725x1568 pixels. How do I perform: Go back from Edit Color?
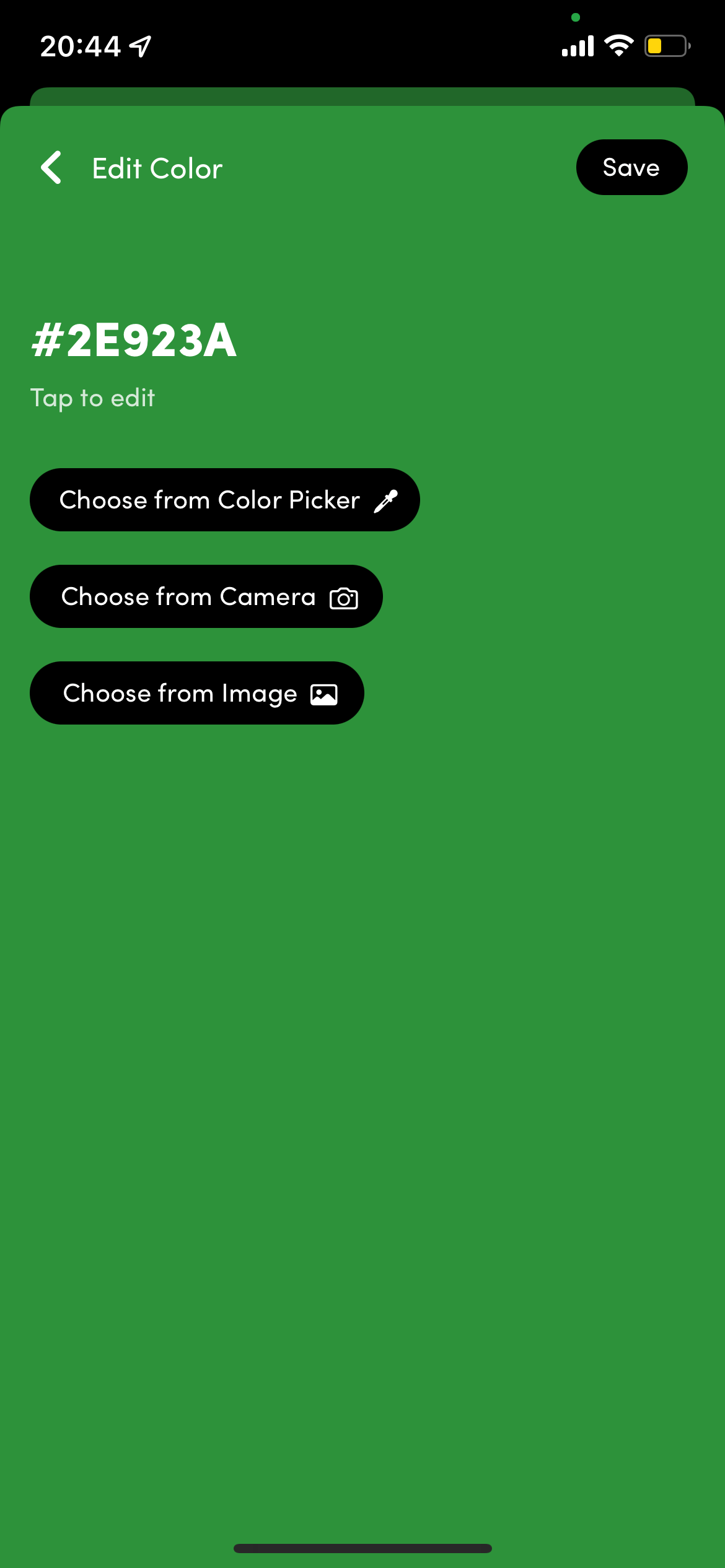(x=51, y=168)
